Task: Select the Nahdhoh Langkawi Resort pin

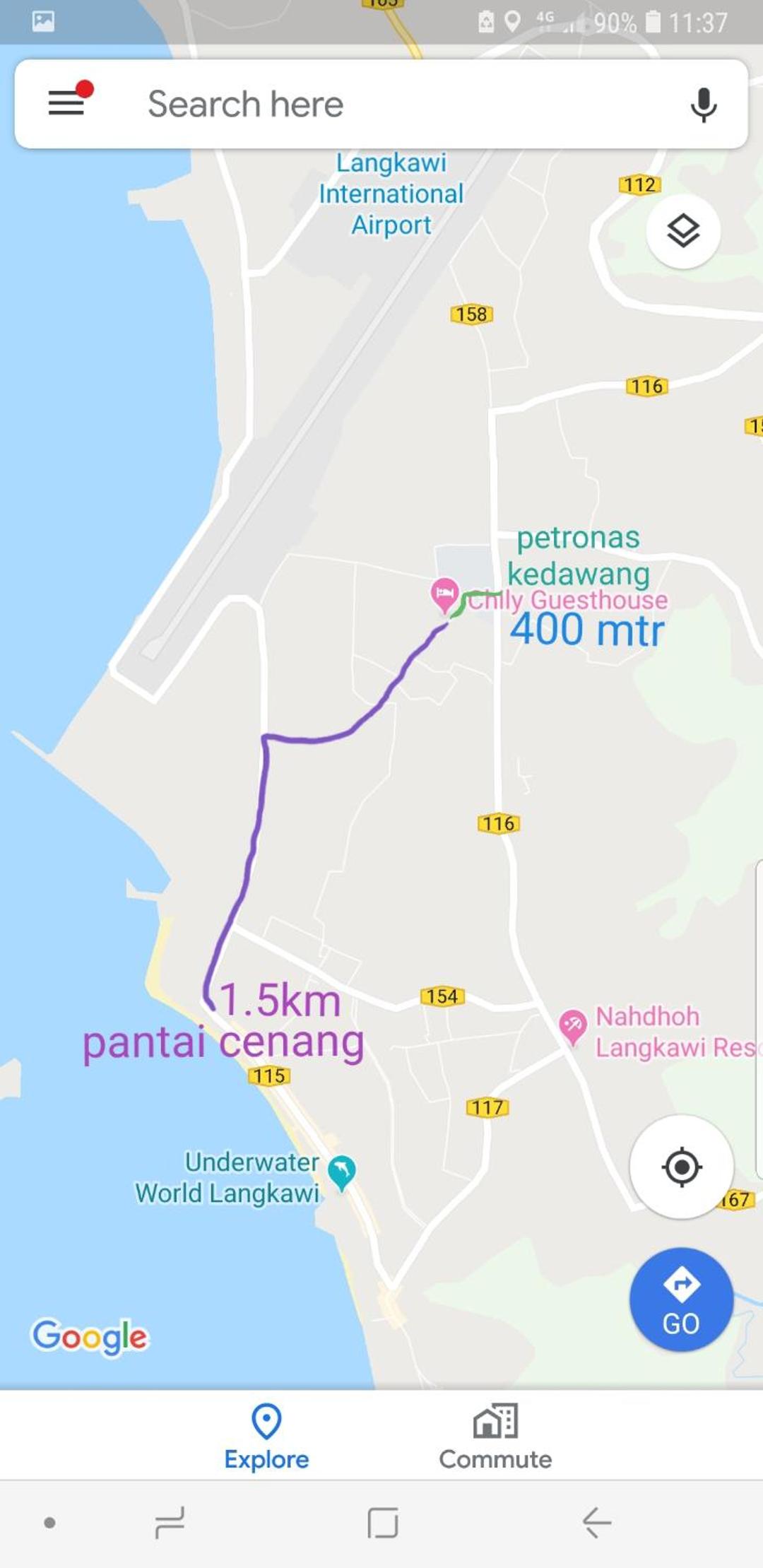Action: click(x=573, y=1027)
